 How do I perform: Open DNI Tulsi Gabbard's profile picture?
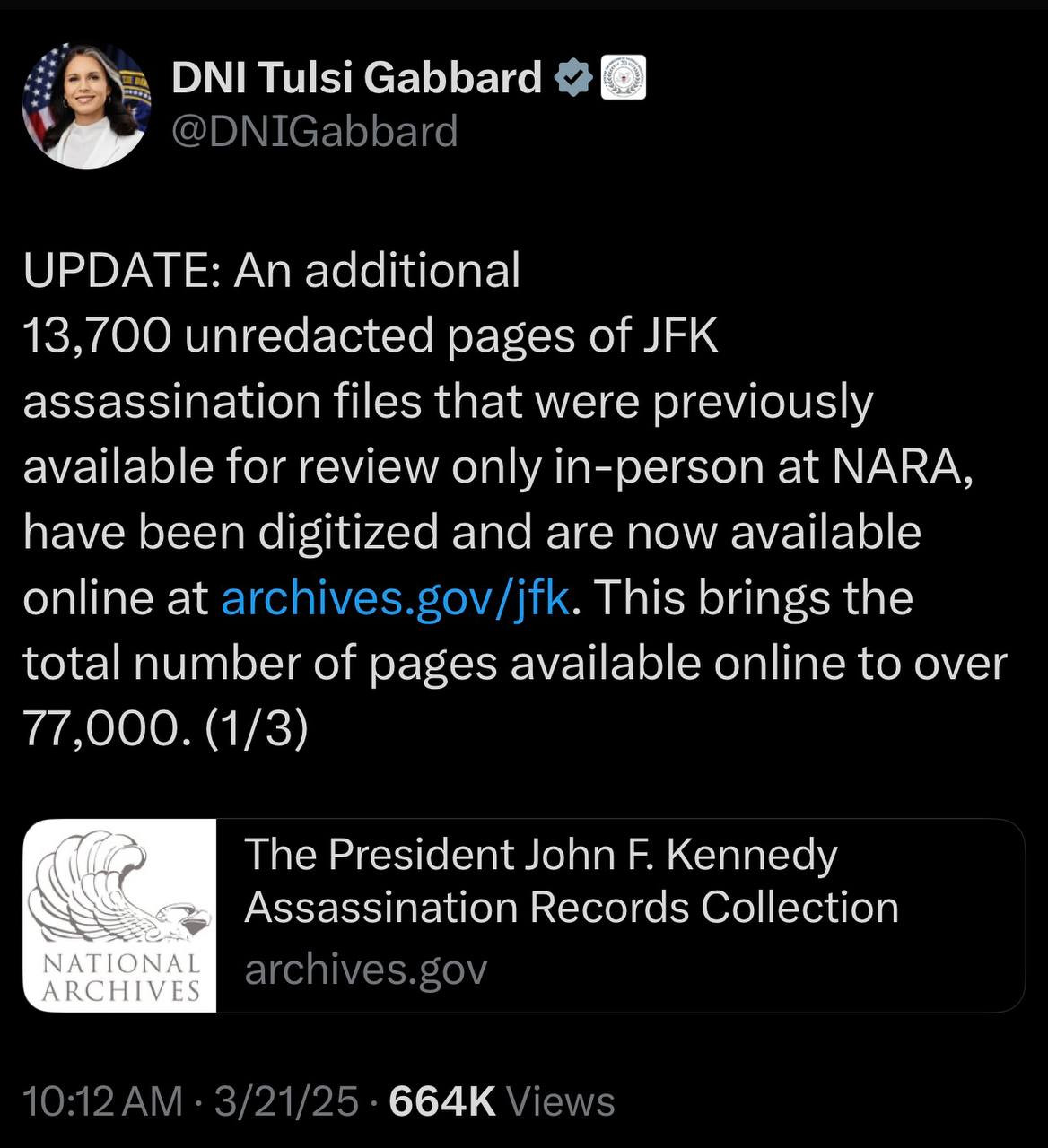coord(87,105)
